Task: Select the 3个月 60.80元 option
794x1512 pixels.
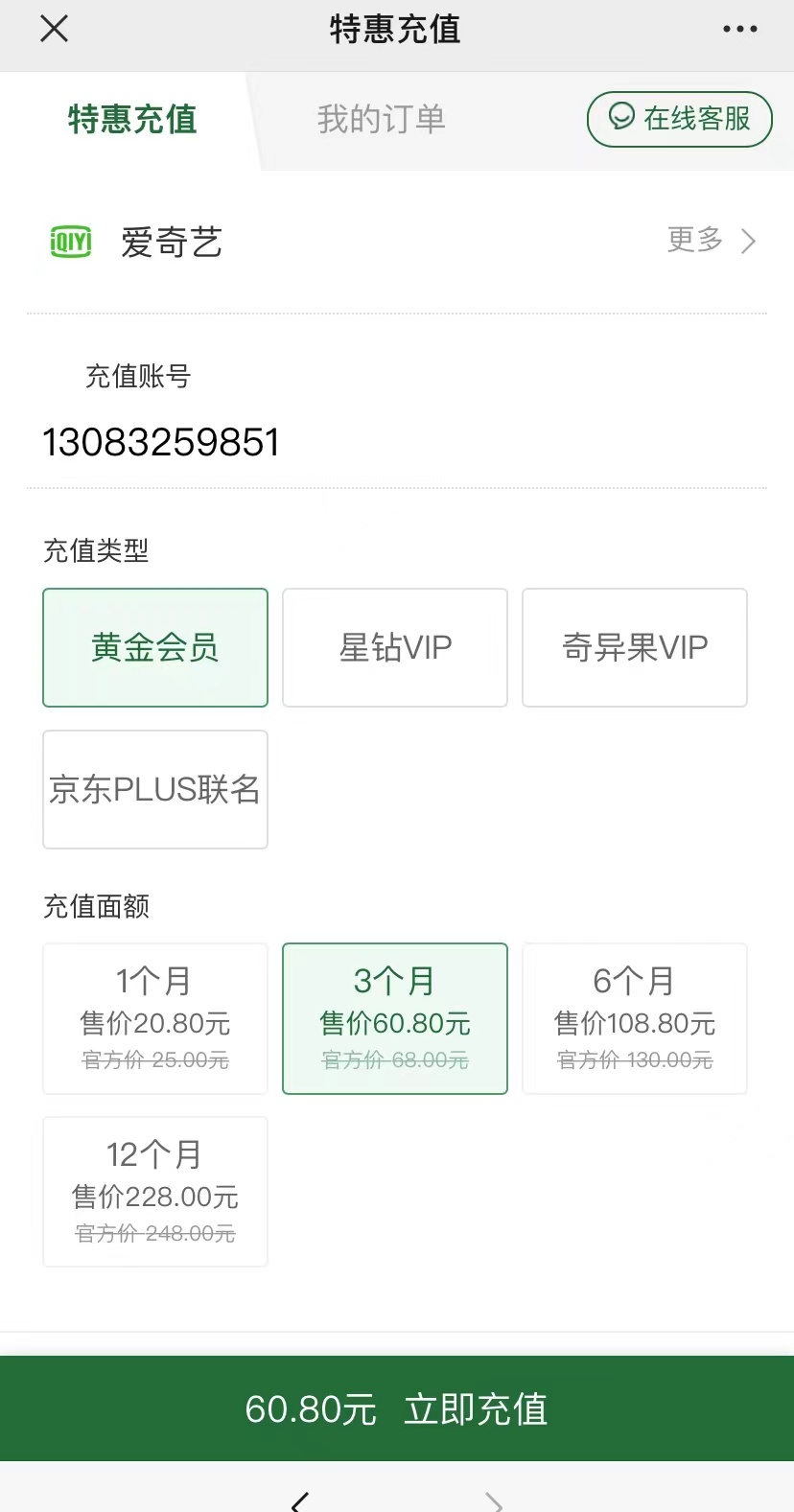Action: [395, 1018]
